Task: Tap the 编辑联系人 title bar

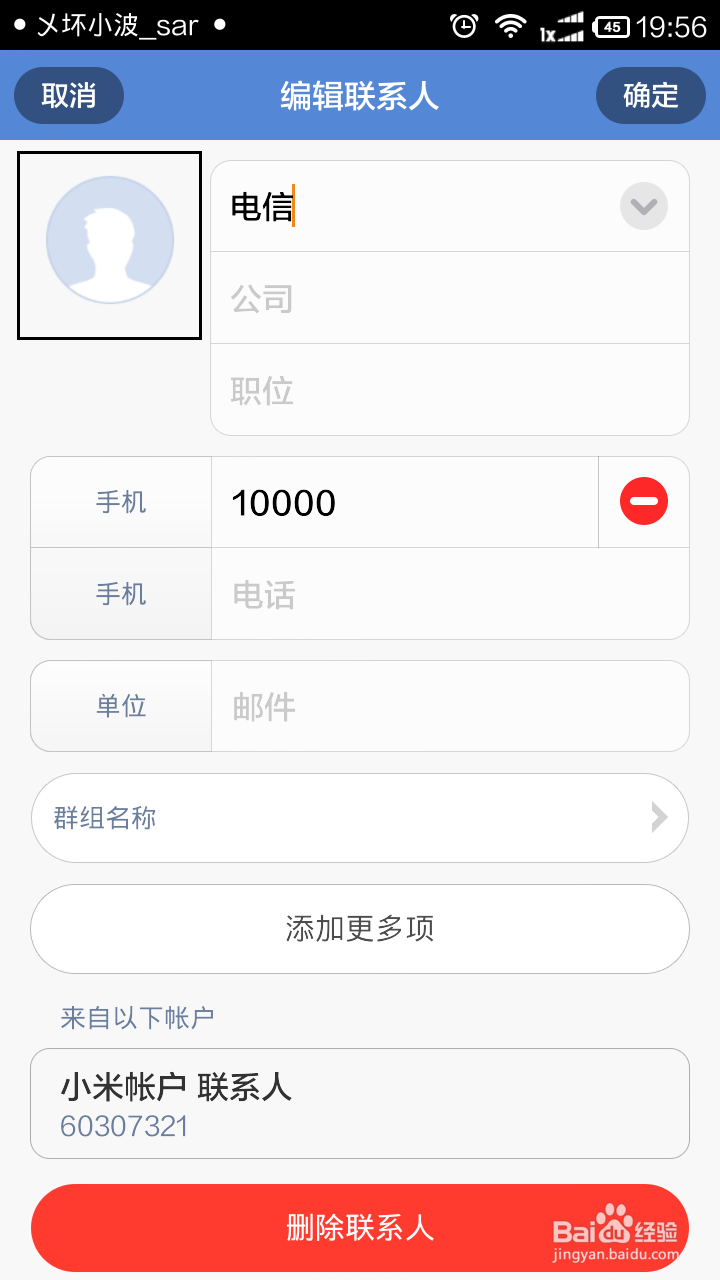Action: 360,95
